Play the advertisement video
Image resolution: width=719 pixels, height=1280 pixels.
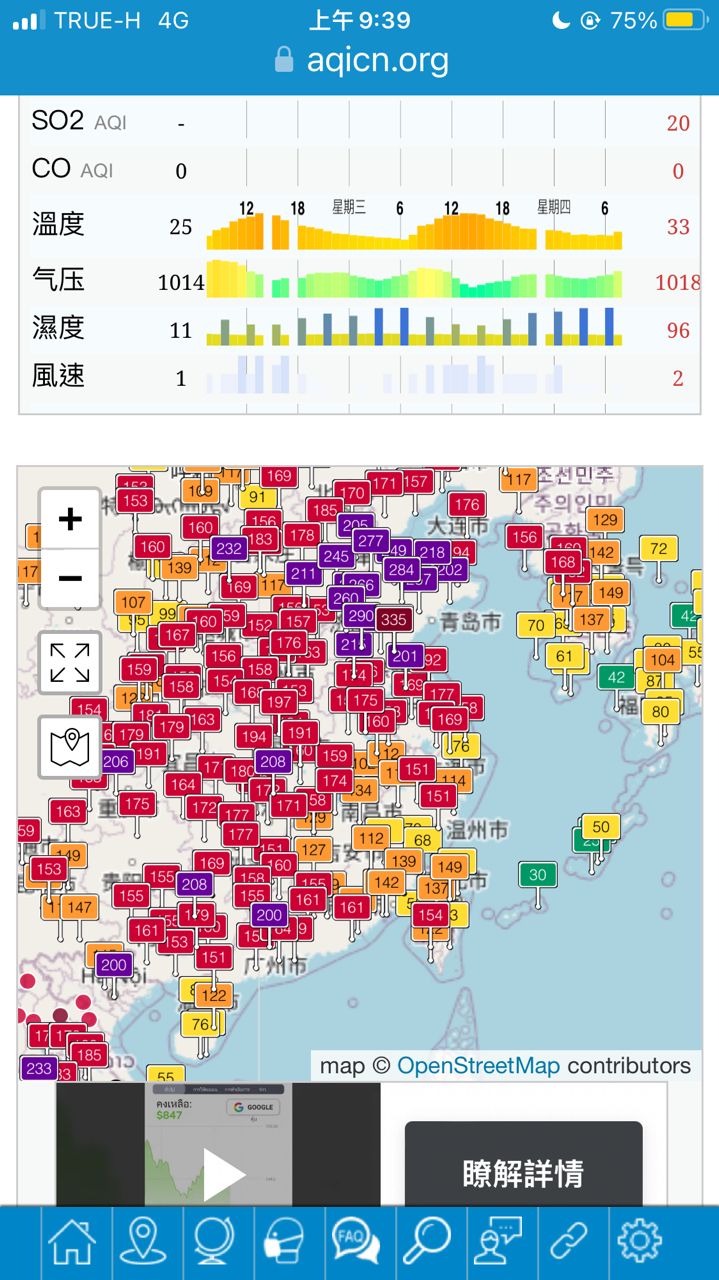coord(223,1174)
